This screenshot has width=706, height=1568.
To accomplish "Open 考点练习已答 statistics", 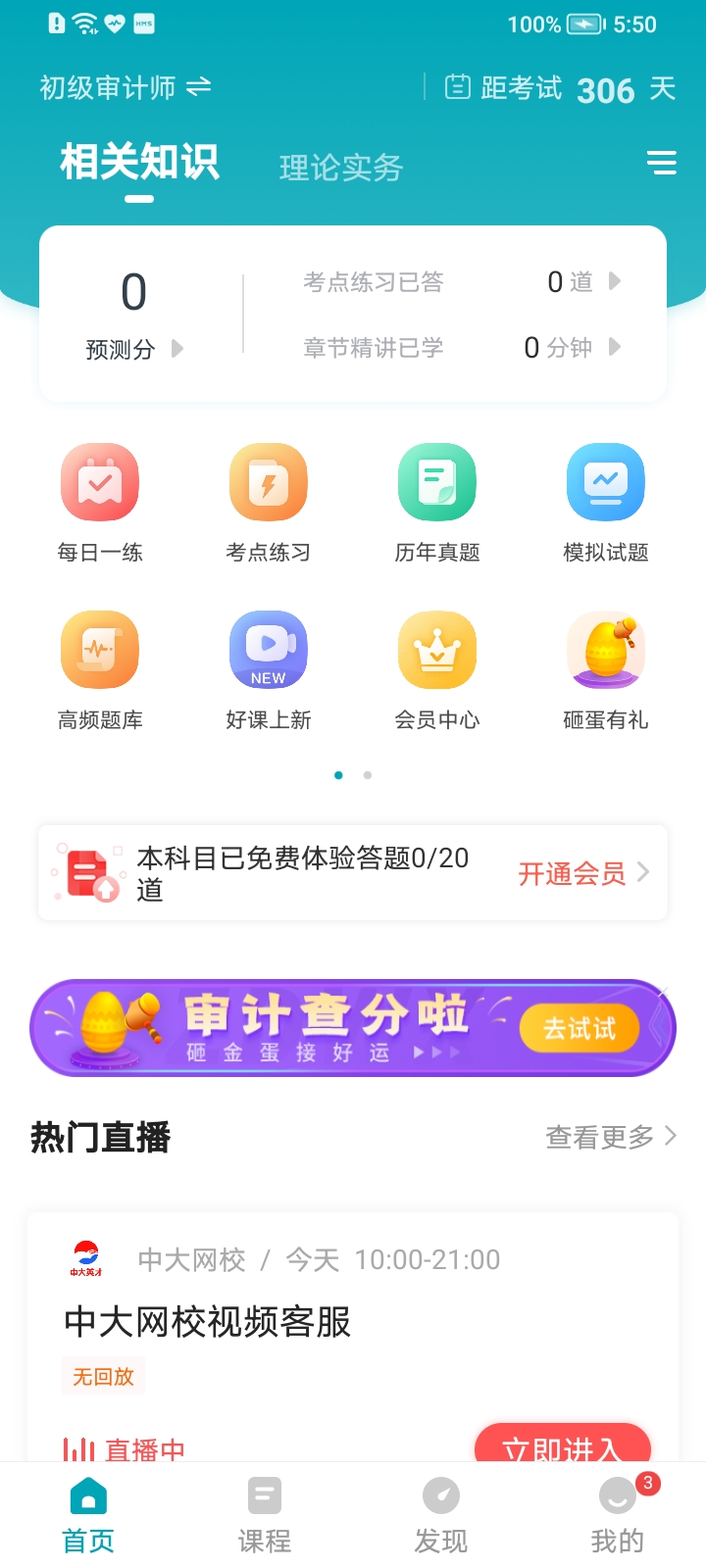I will (461, 282).
